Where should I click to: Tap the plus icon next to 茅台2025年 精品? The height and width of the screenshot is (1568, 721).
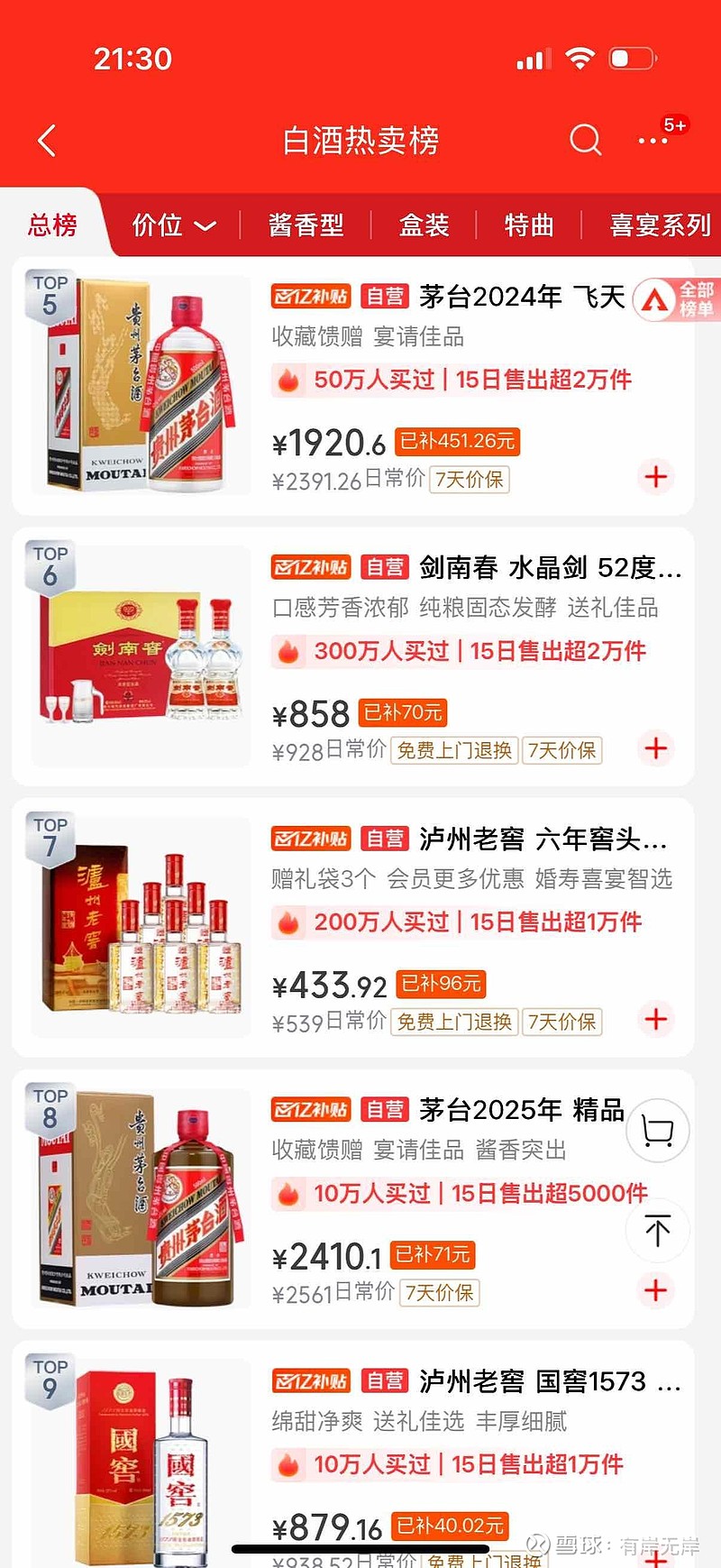click(x=655, y=1290)
